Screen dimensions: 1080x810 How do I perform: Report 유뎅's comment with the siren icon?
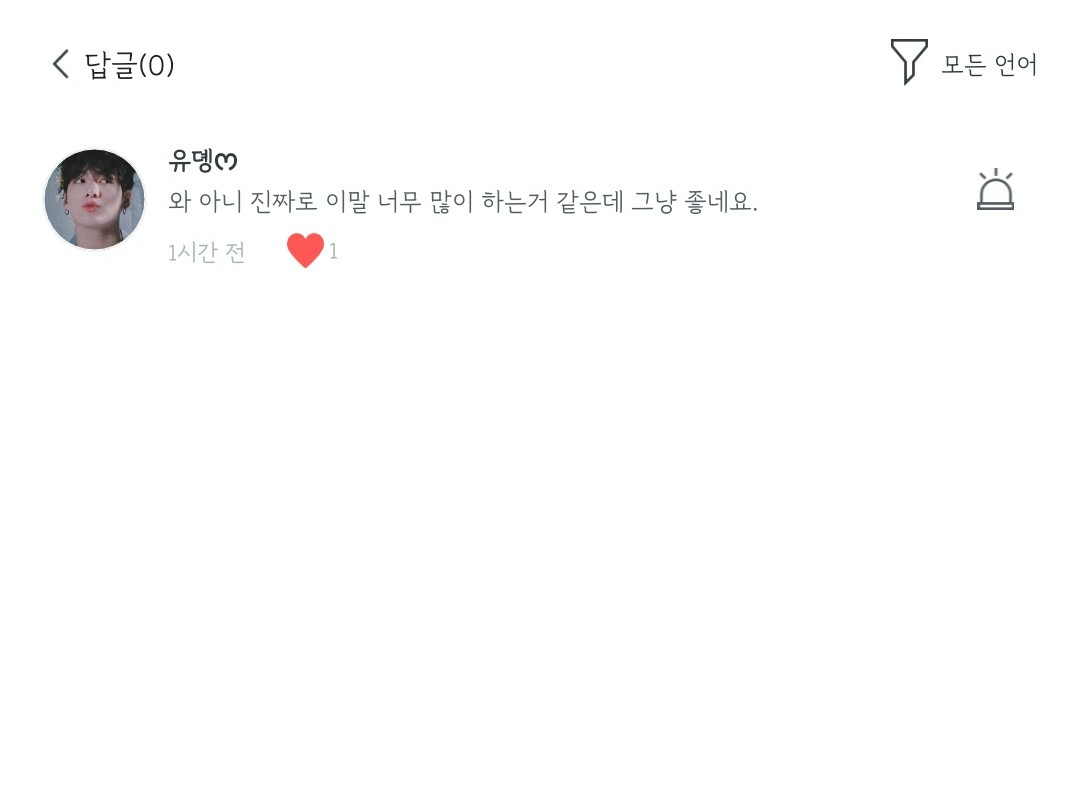(995, 189)
